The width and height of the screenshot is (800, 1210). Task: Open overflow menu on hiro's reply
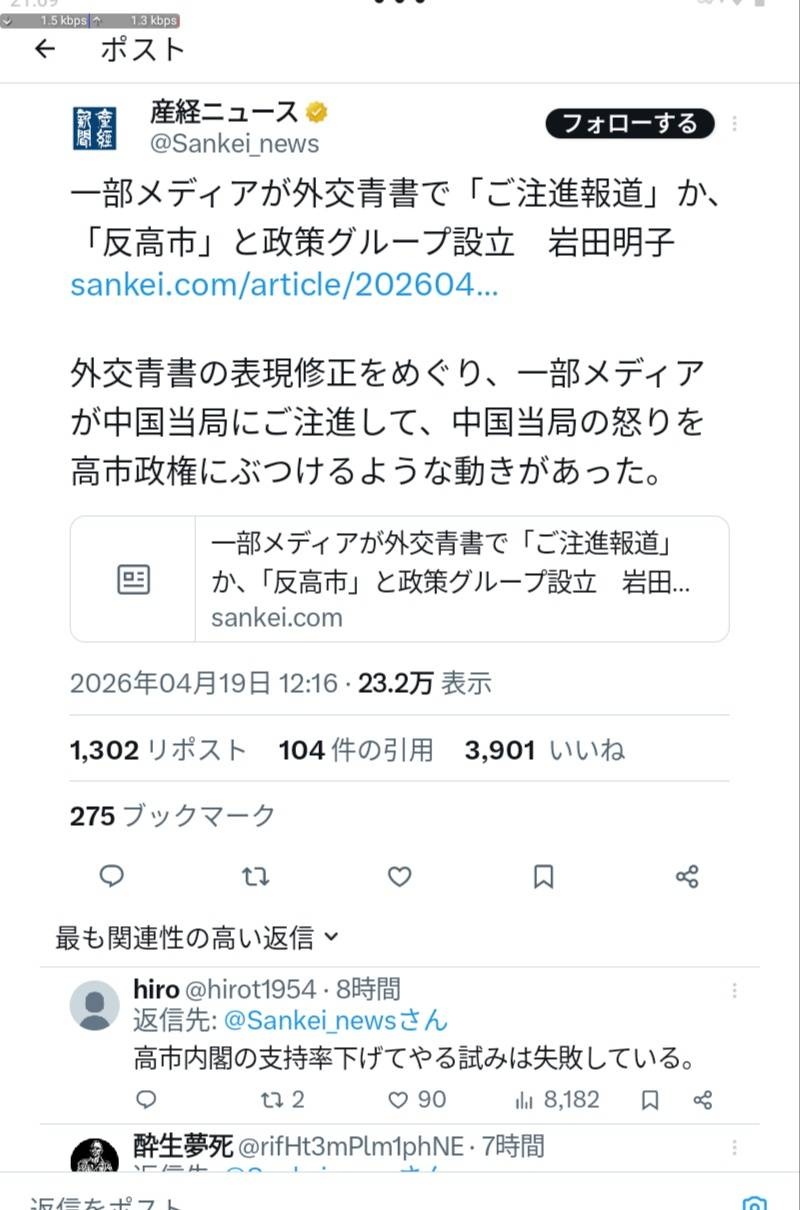pyautogui.click(x=735, y=991)
